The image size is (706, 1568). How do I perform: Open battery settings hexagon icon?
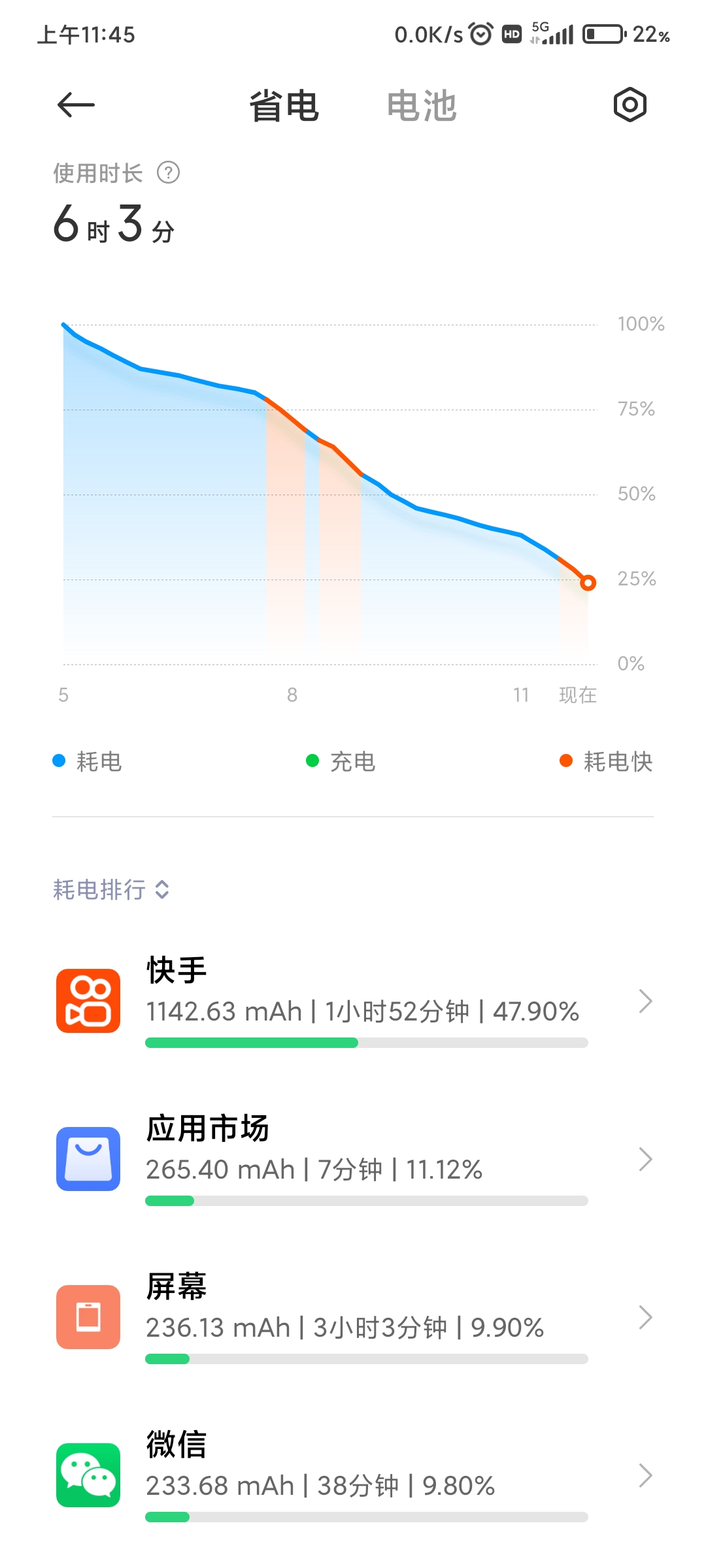[x=630, y=105]
